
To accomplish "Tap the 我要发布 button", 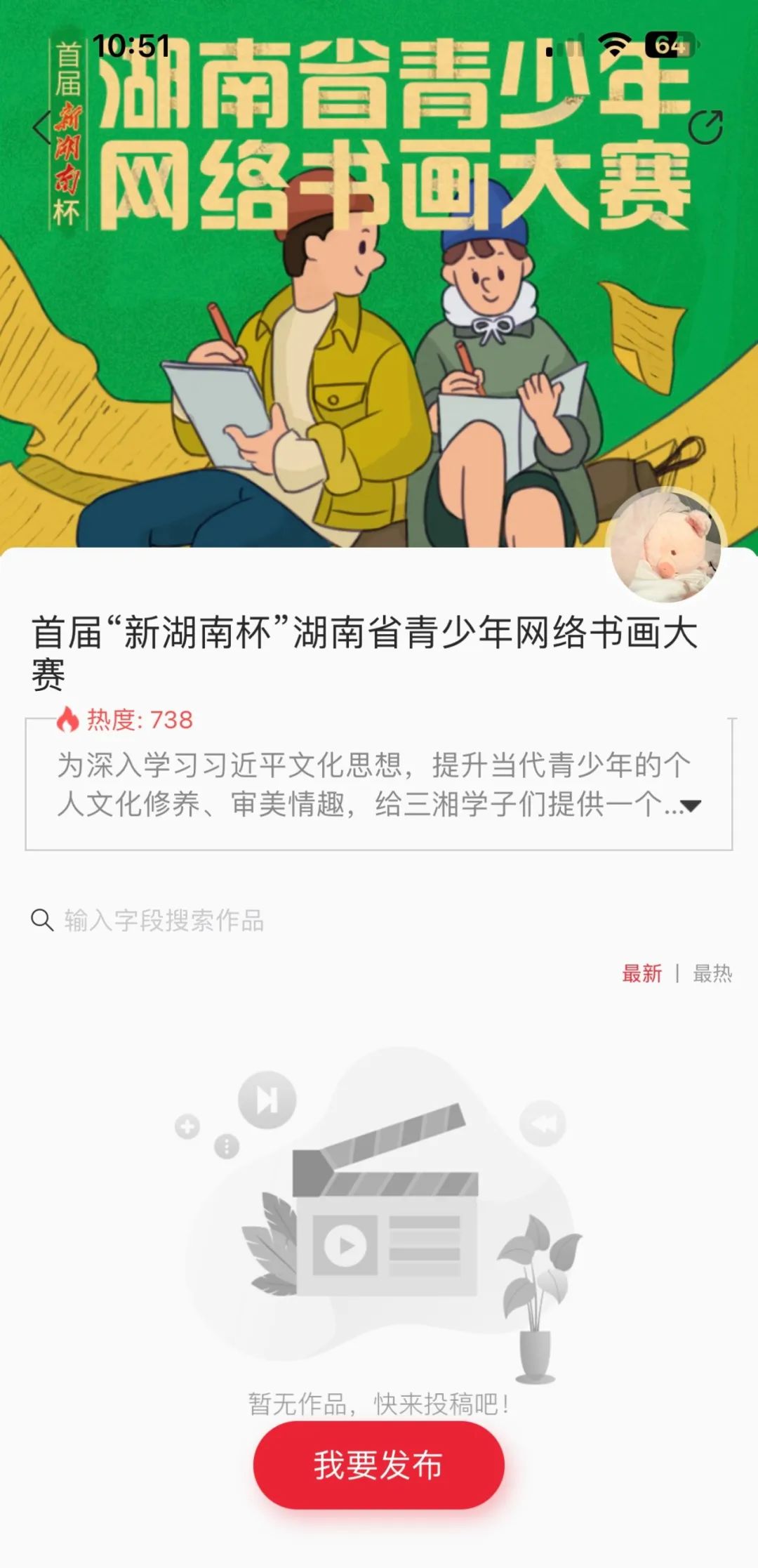I will click(379, 1466).
